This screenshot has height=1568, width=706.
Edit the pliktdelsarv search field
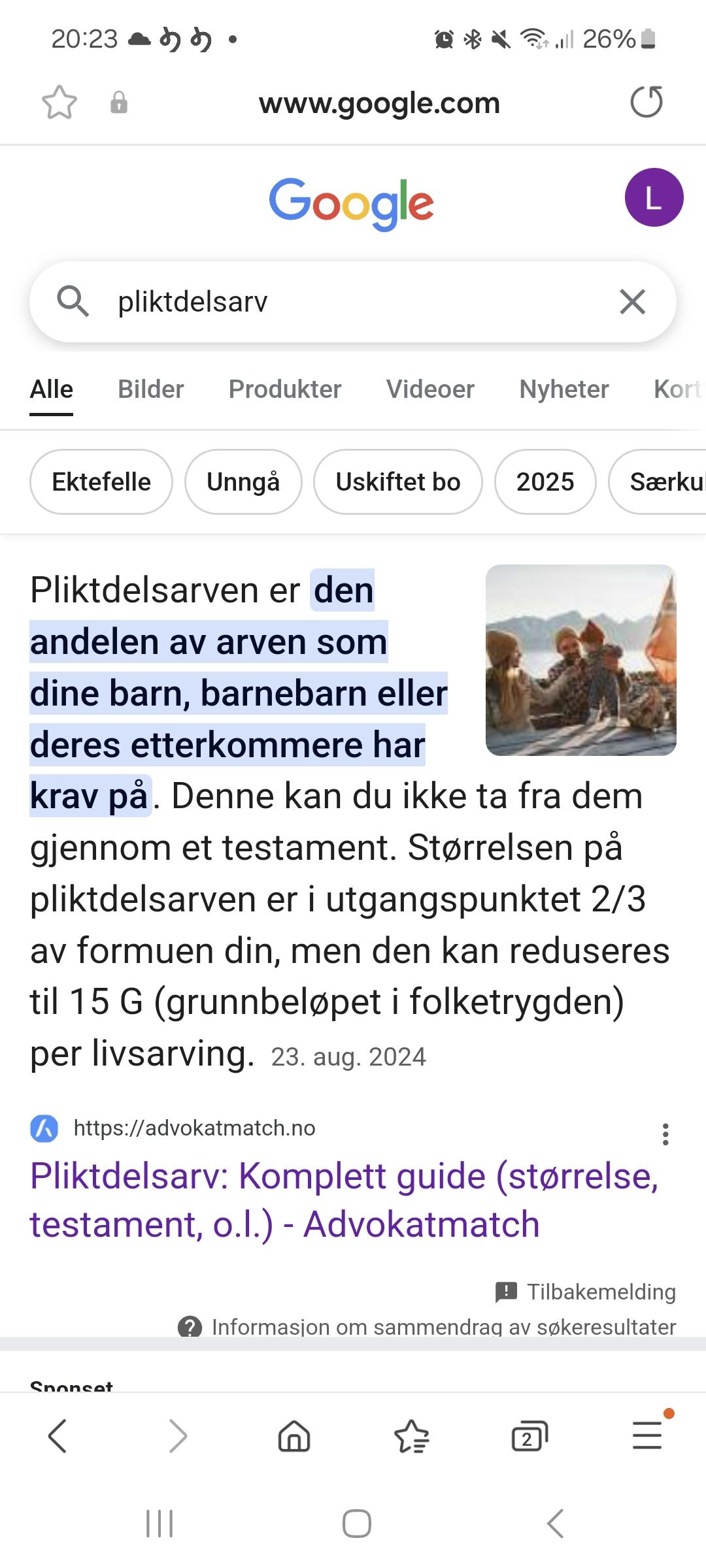(353, 302)
